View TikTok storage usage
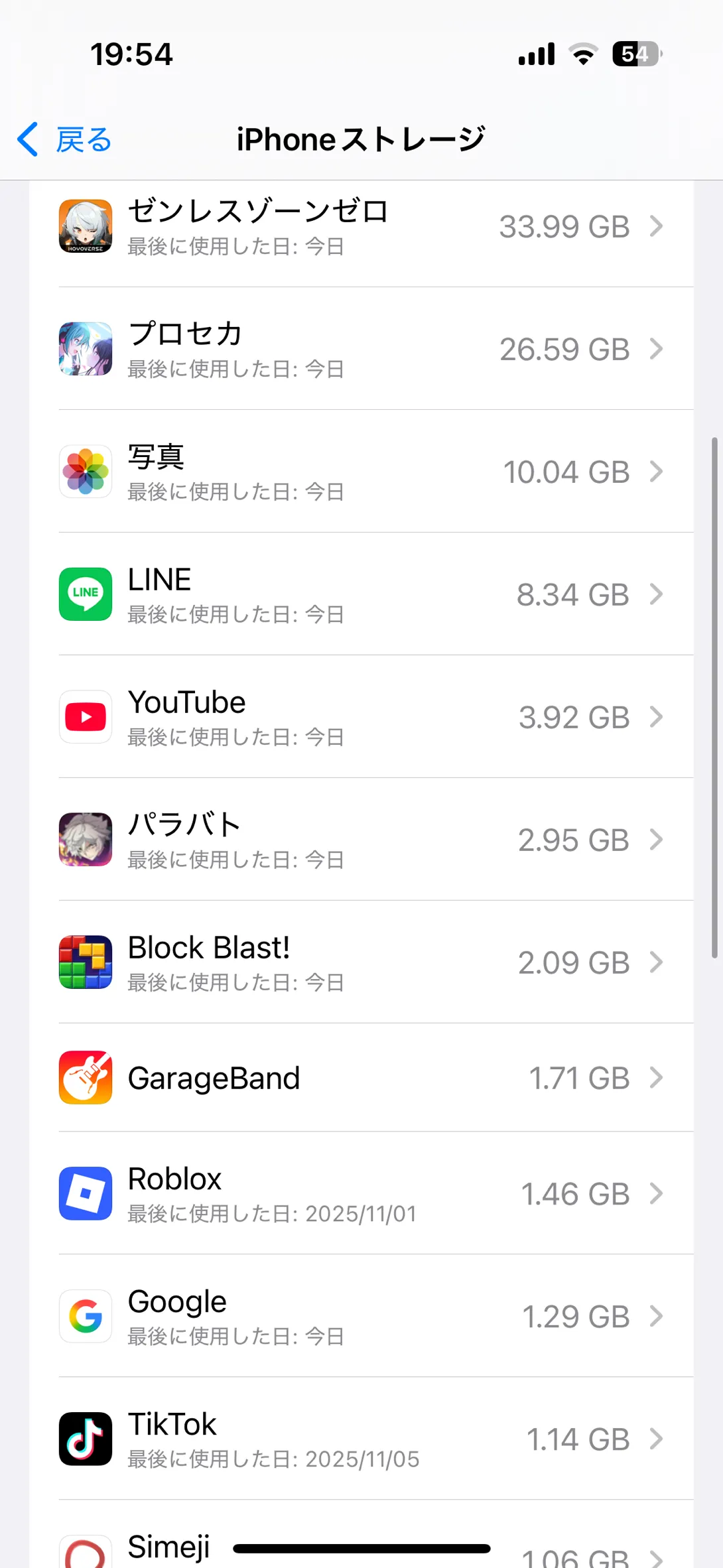 [x=361, y=1439]
